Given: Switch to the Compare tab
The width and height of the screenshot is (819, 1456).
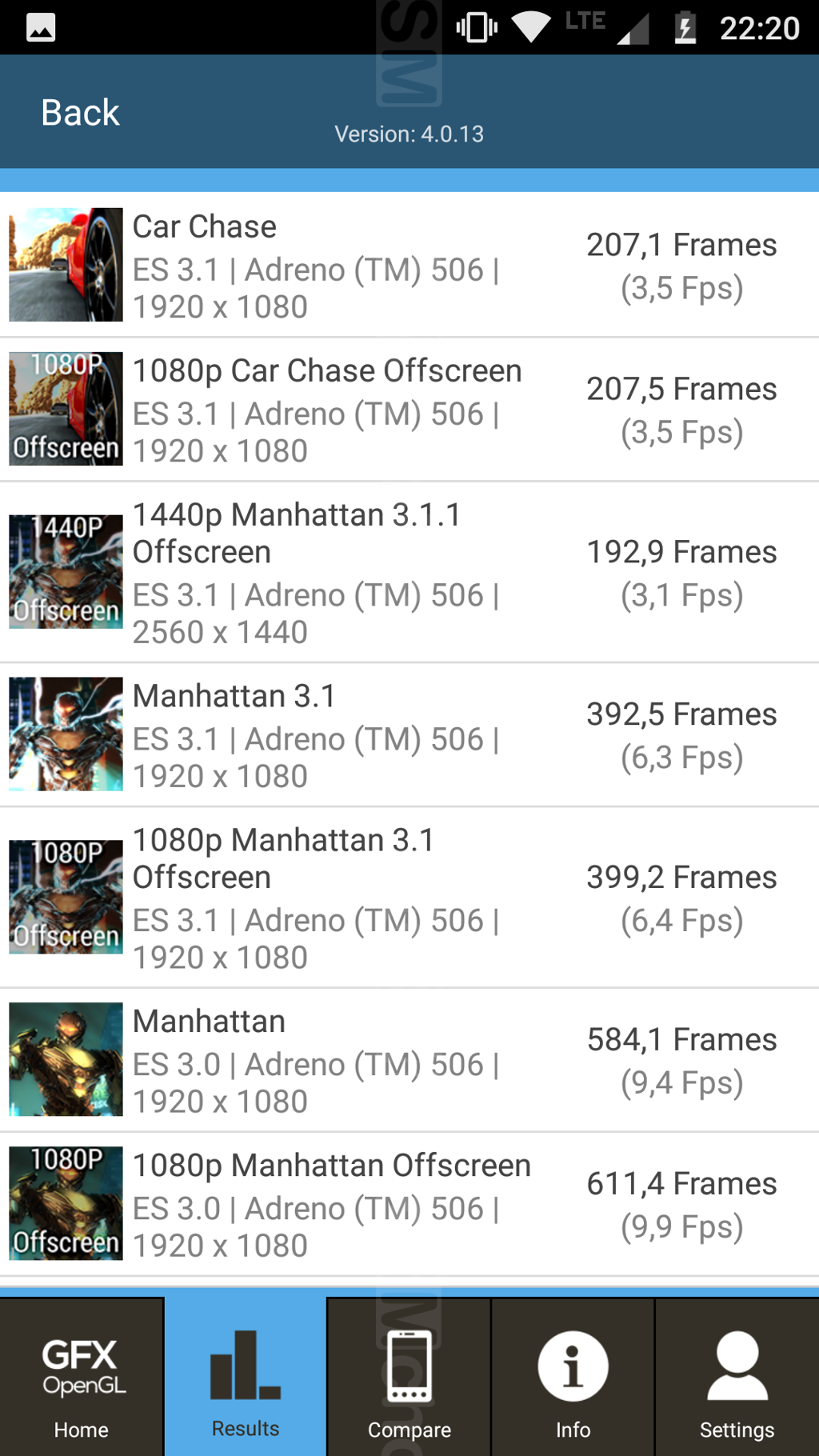Looking at the screenshot, I should [x=409, y=1378].
